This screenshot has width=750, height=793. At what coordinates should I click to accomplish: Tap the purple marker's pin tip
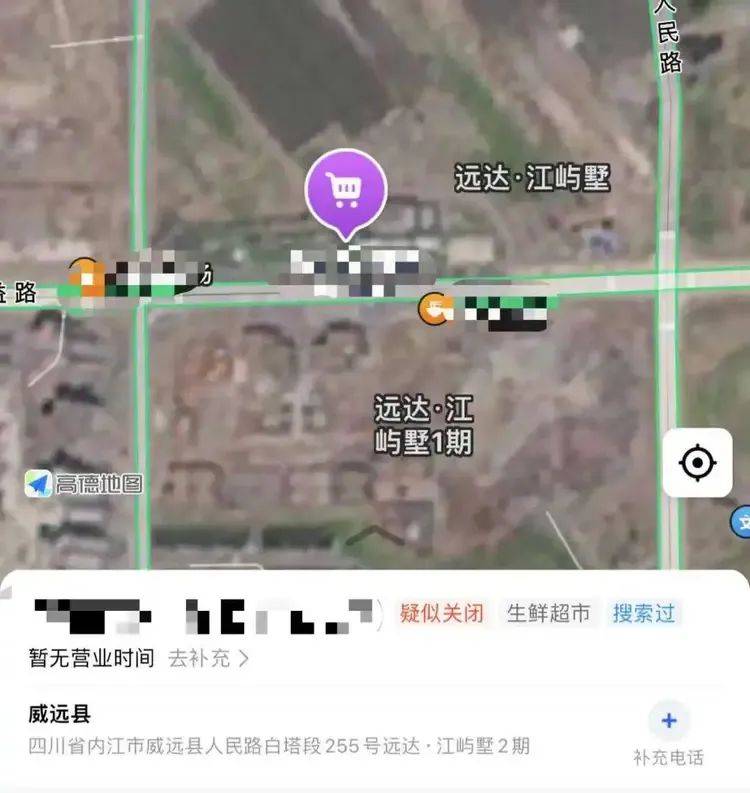(x=345, y=240)
